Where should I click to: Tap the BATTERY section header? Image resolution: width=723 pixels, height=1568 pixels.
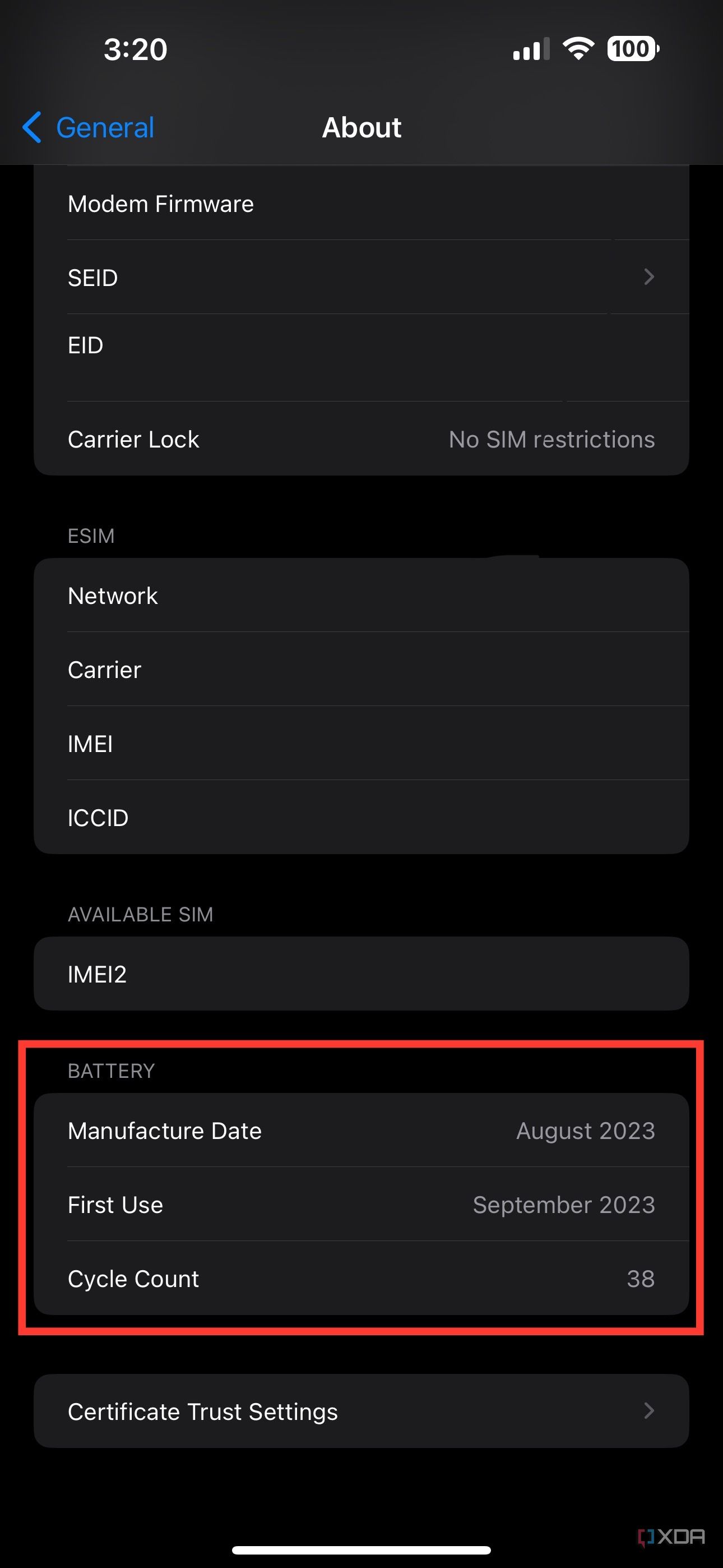(x=112, y=1071)
